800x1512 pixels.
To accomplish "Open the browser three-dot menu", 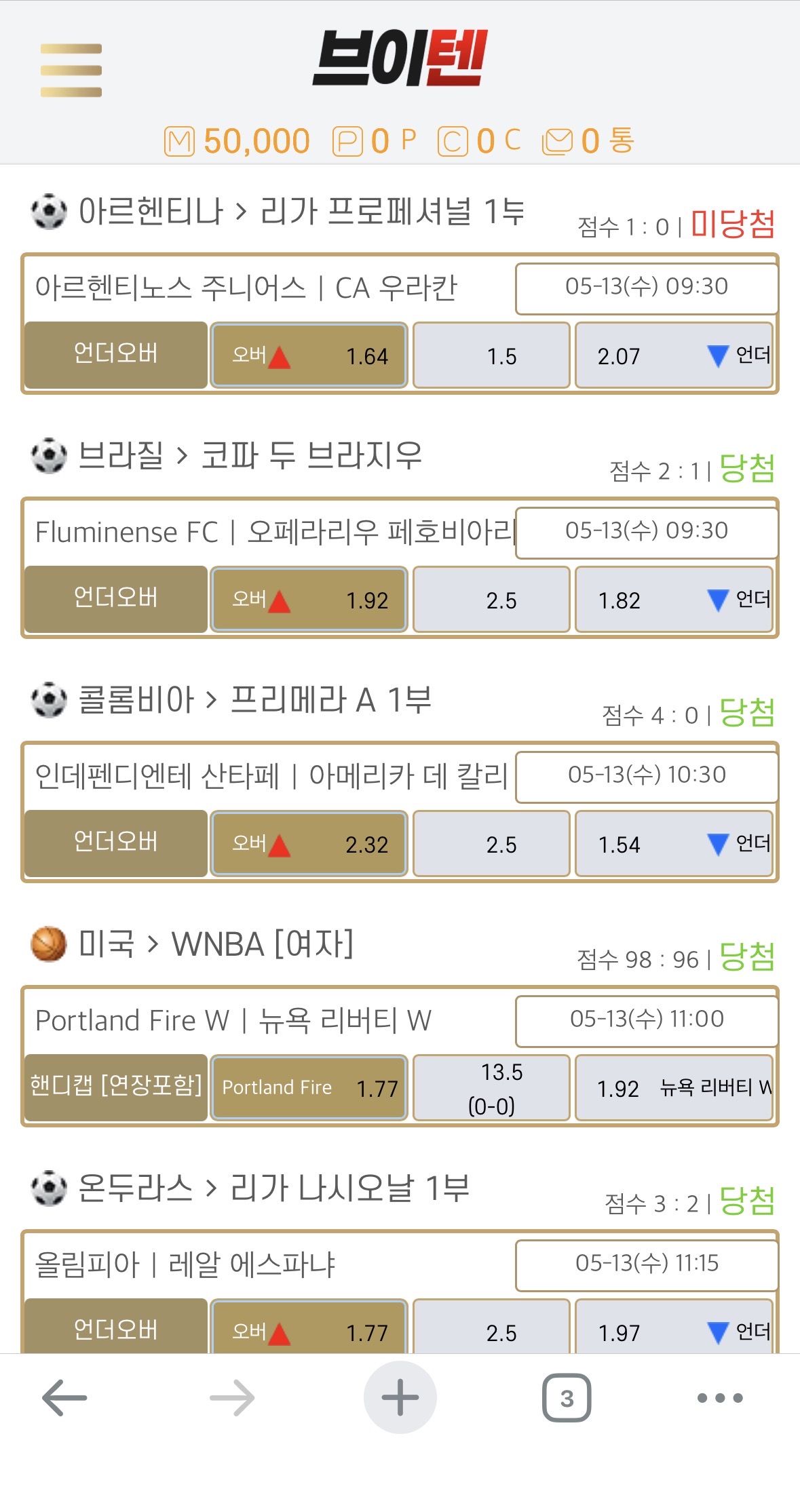I will click(x=720, y=1398).
